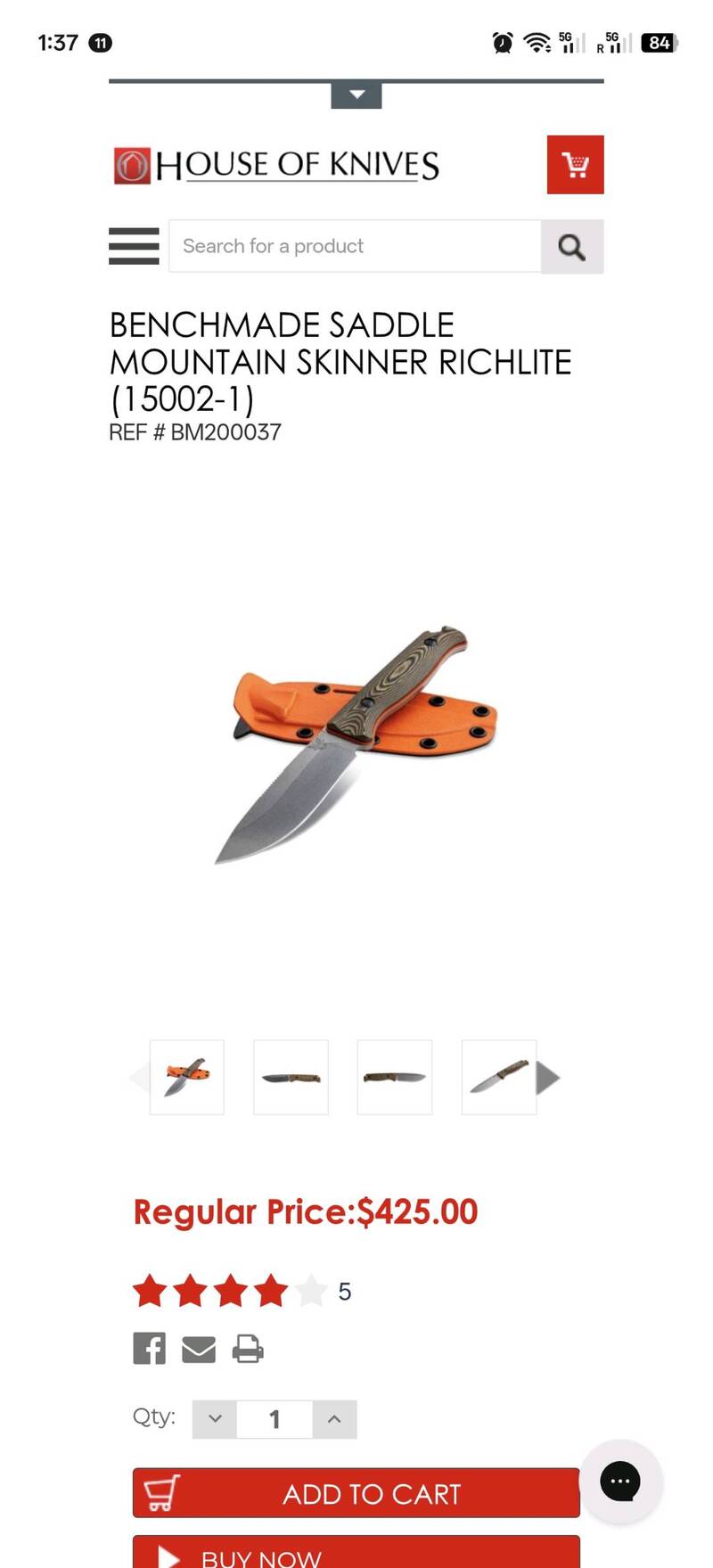Expand the top dropdown arrow tab
This screenshot has height=1568, width=713.
[x=356, y=94]
